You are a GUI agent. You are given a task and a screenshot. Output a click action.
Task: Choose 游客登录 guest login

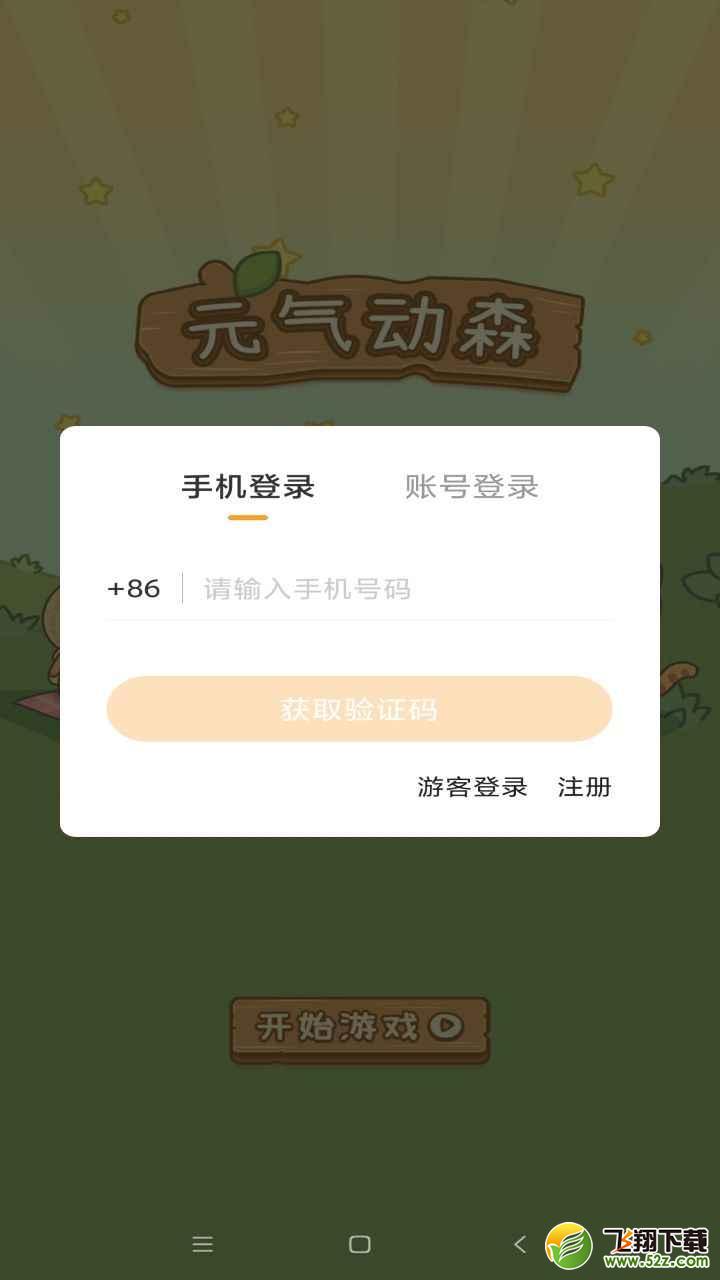tap(472, 787)
